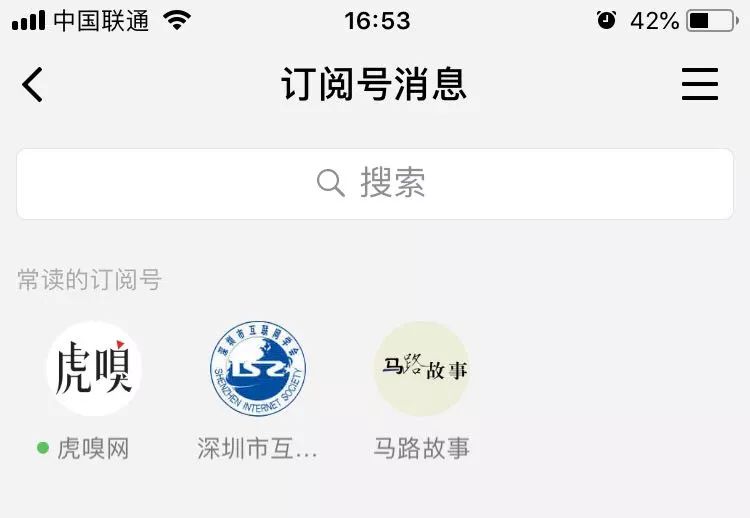The width and height of the screenshot is (750, 518).
Task: Open the 虎嗅网 subscription account
Action: click(x=94, y=369)
